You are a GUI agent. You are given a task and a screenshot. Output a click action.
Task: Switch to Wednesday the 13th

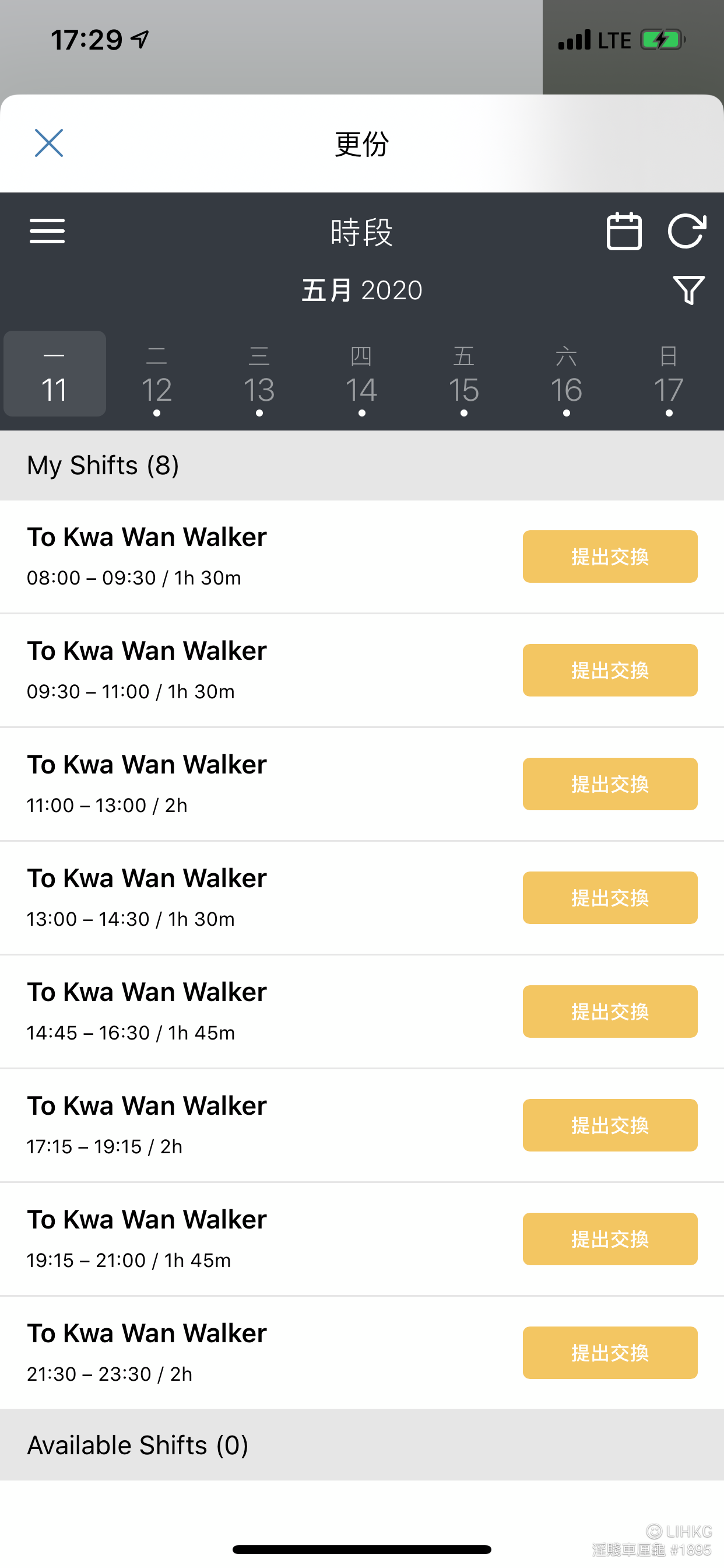pyautogui.click(x=259, y=374)
